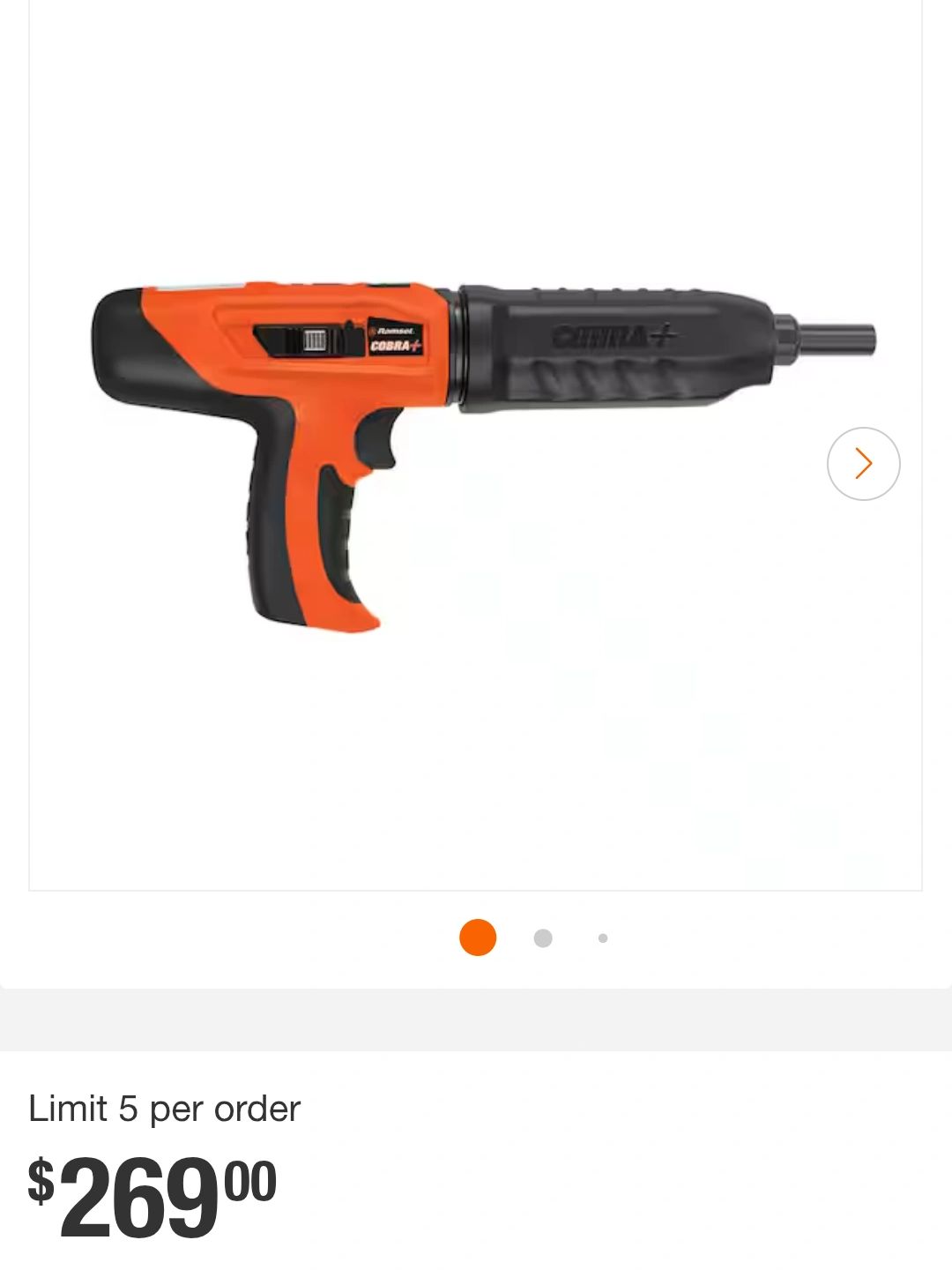
Task: Show the next product image
Action: [863, 464]
